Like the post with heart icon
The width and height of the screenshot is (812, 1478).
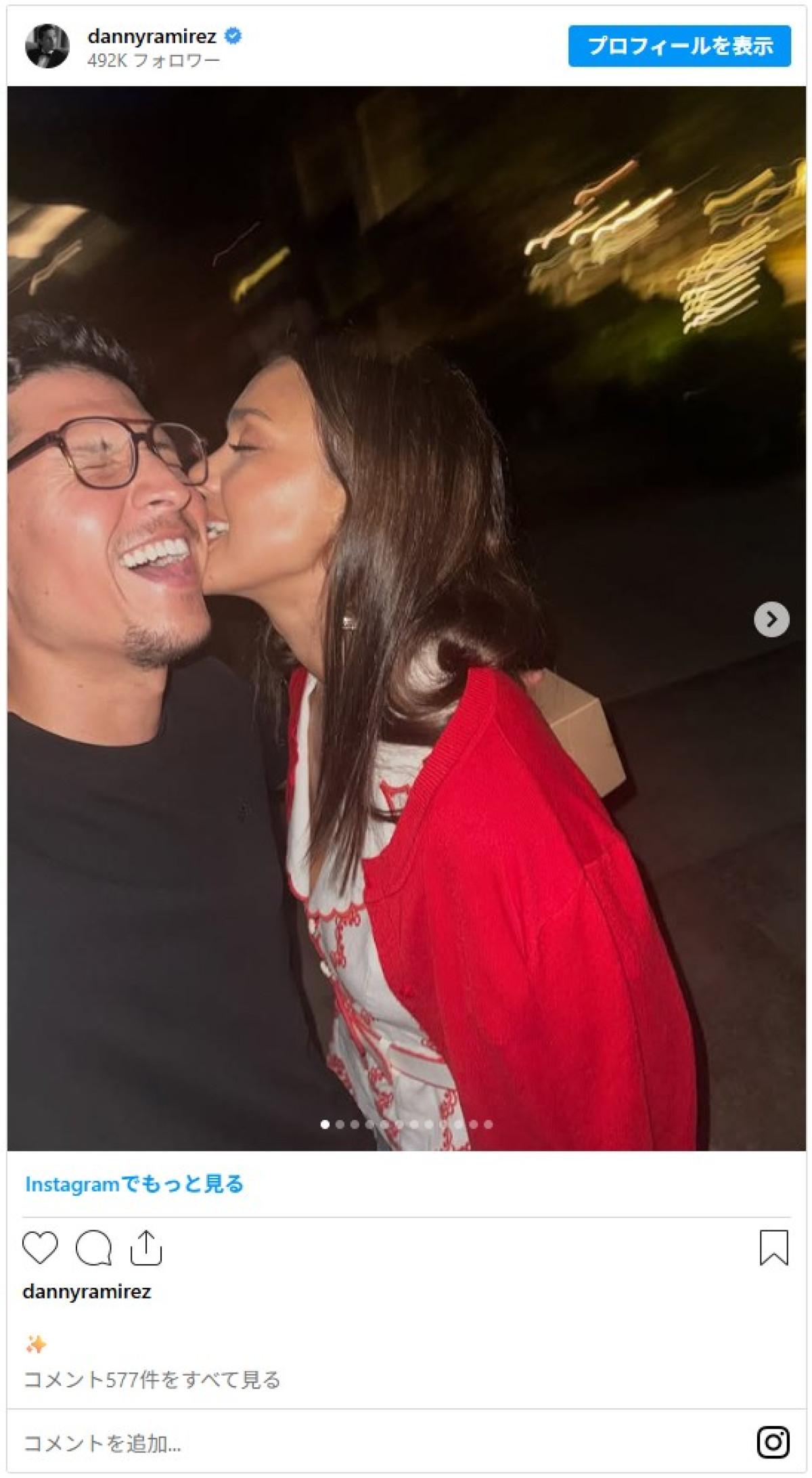coord(40,1247)
